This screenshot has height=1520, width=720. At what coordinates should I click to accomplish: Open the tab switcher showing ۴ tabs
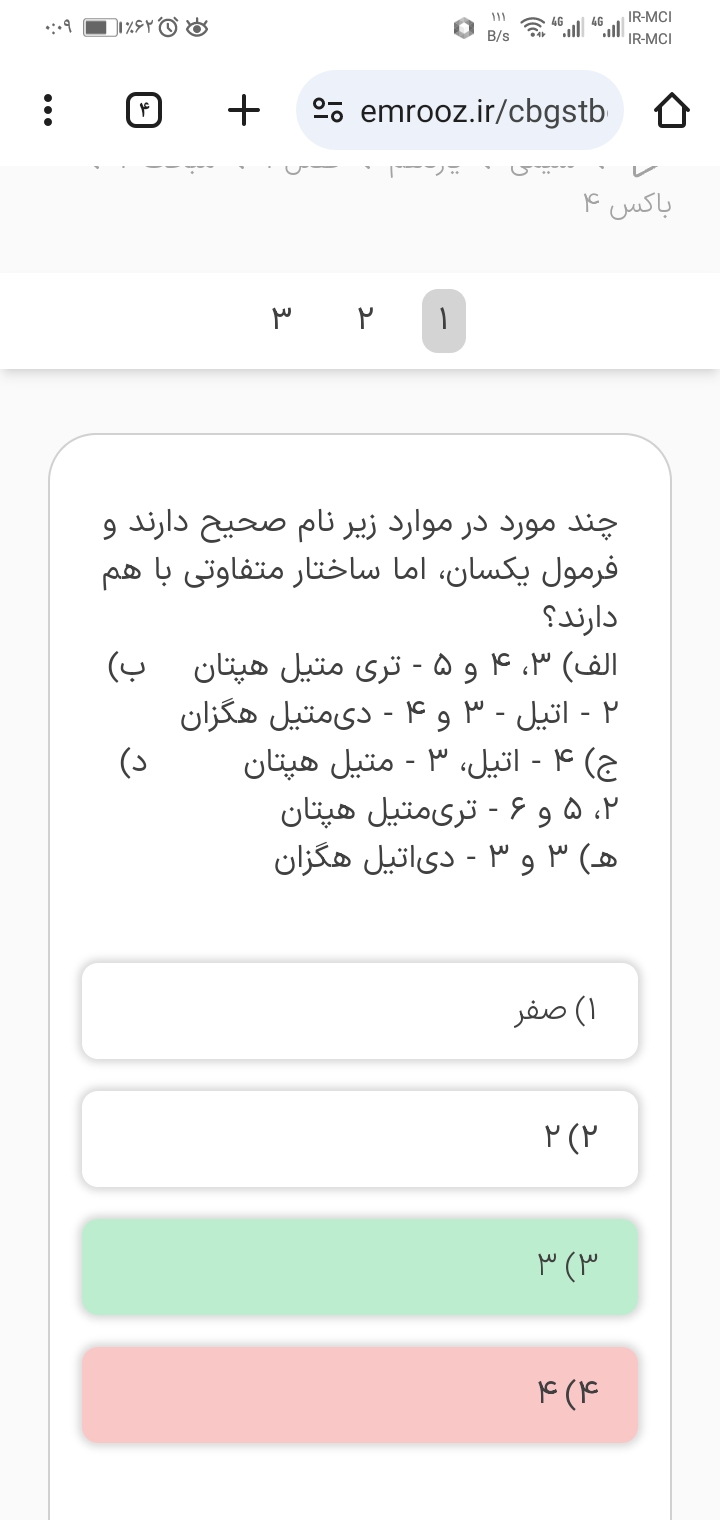pyautogui.click(x=144, y=110)
